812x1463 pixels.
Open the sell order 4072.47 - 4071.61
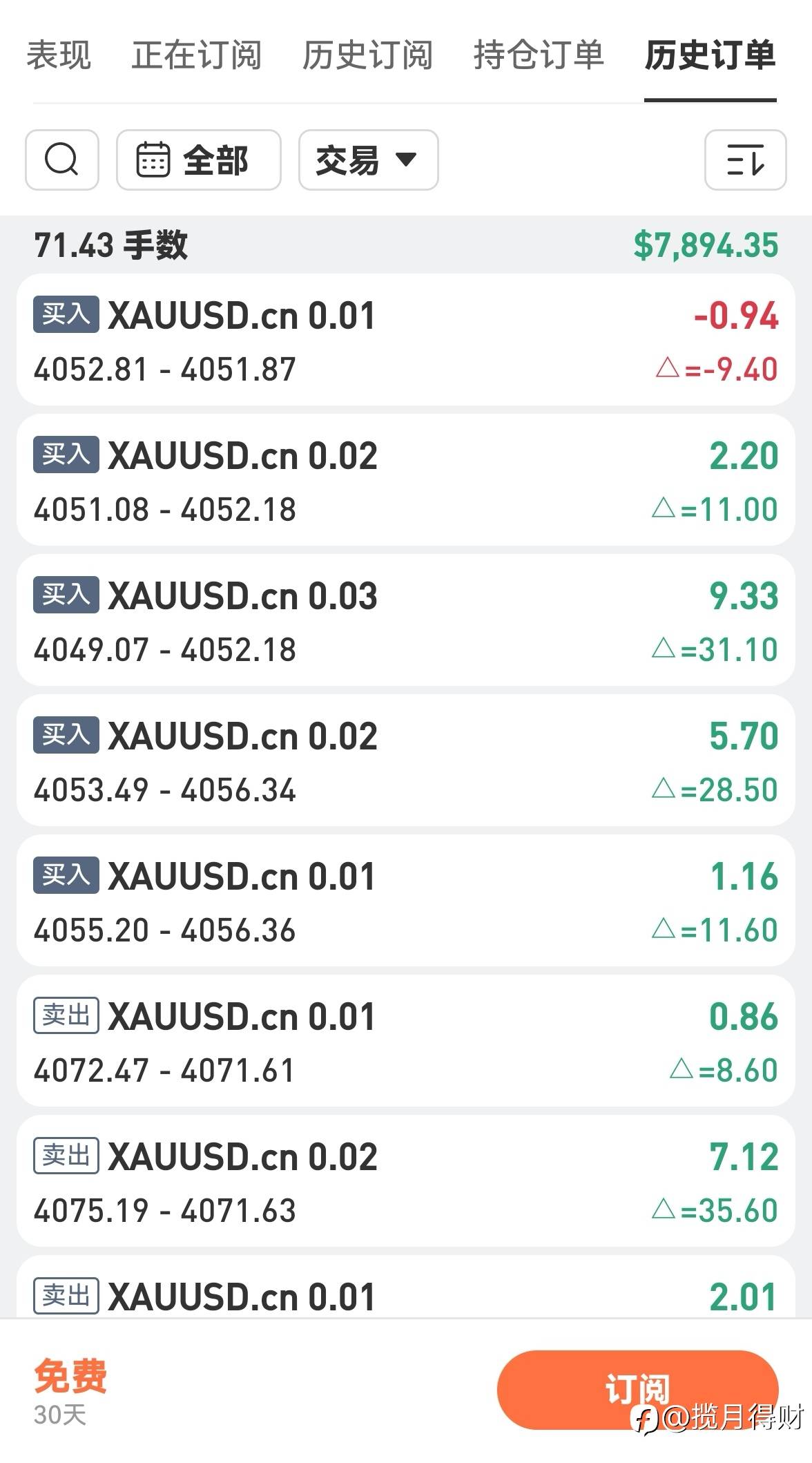point(406,1041)
